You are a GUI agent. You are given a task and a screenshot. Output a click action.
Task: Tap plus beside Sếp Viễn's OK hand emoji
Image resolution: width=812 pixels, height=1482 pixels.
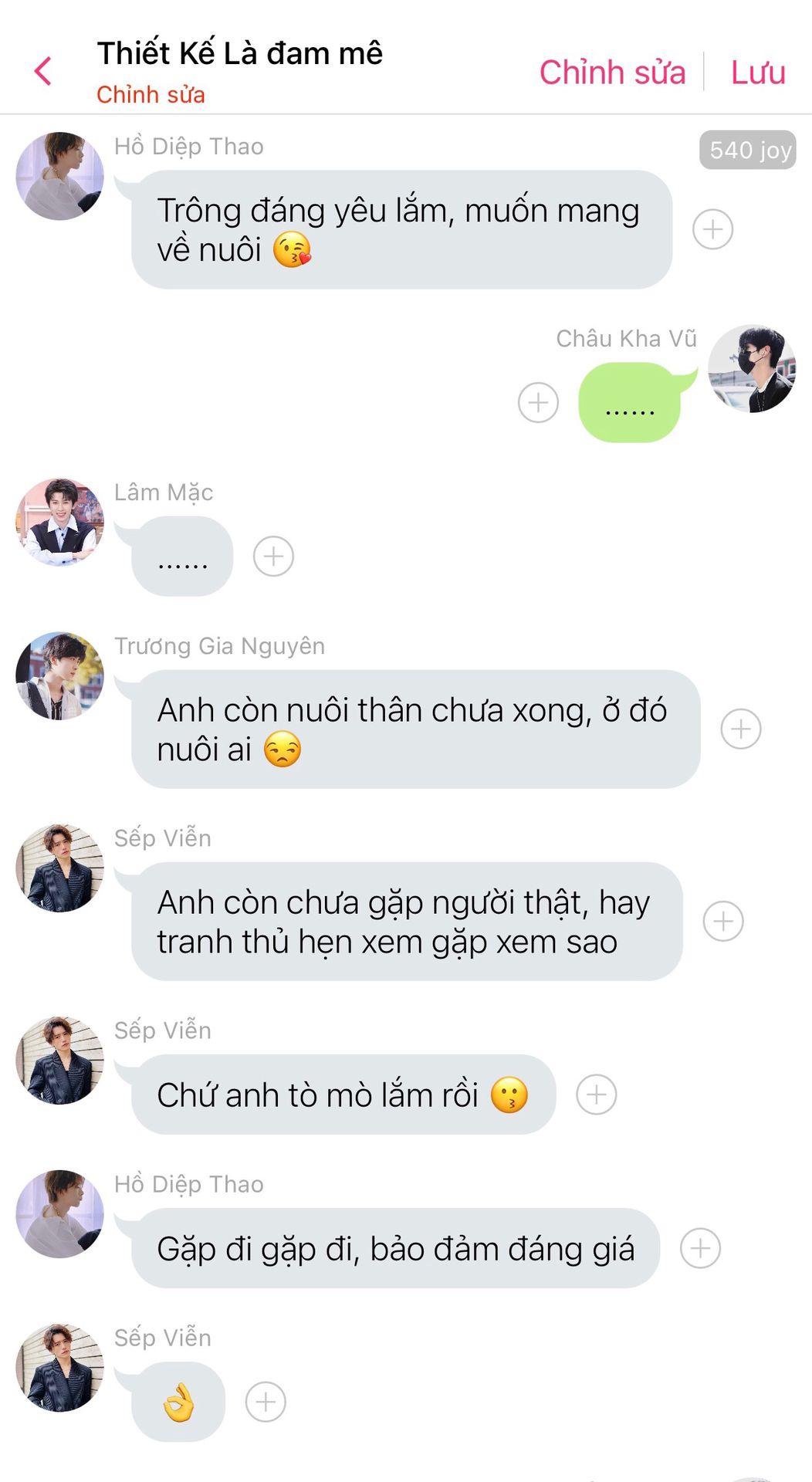(x=266, y=1402)
